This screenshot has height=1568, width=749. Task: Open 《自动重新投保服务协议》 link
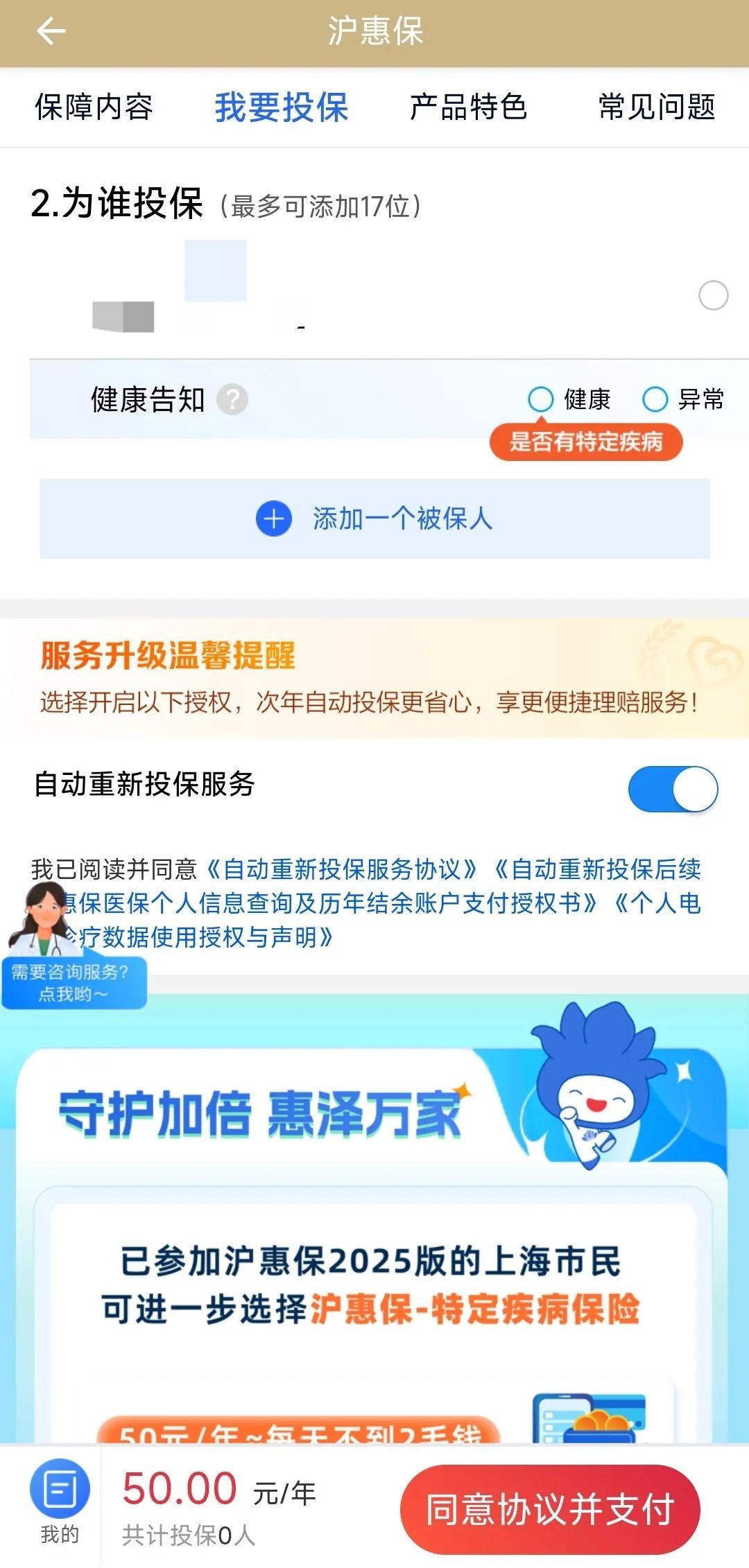coord(341,869)
